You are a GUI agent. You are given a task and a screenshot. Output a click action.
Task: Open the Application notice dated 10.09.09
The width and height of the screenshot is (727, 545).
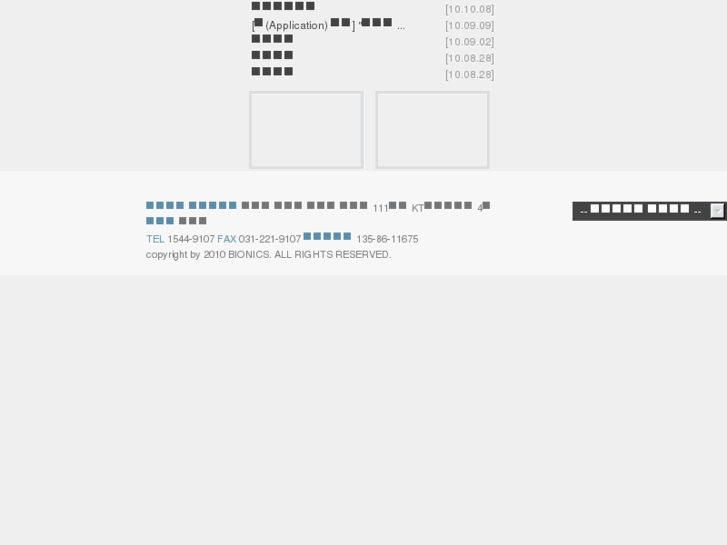327,24
